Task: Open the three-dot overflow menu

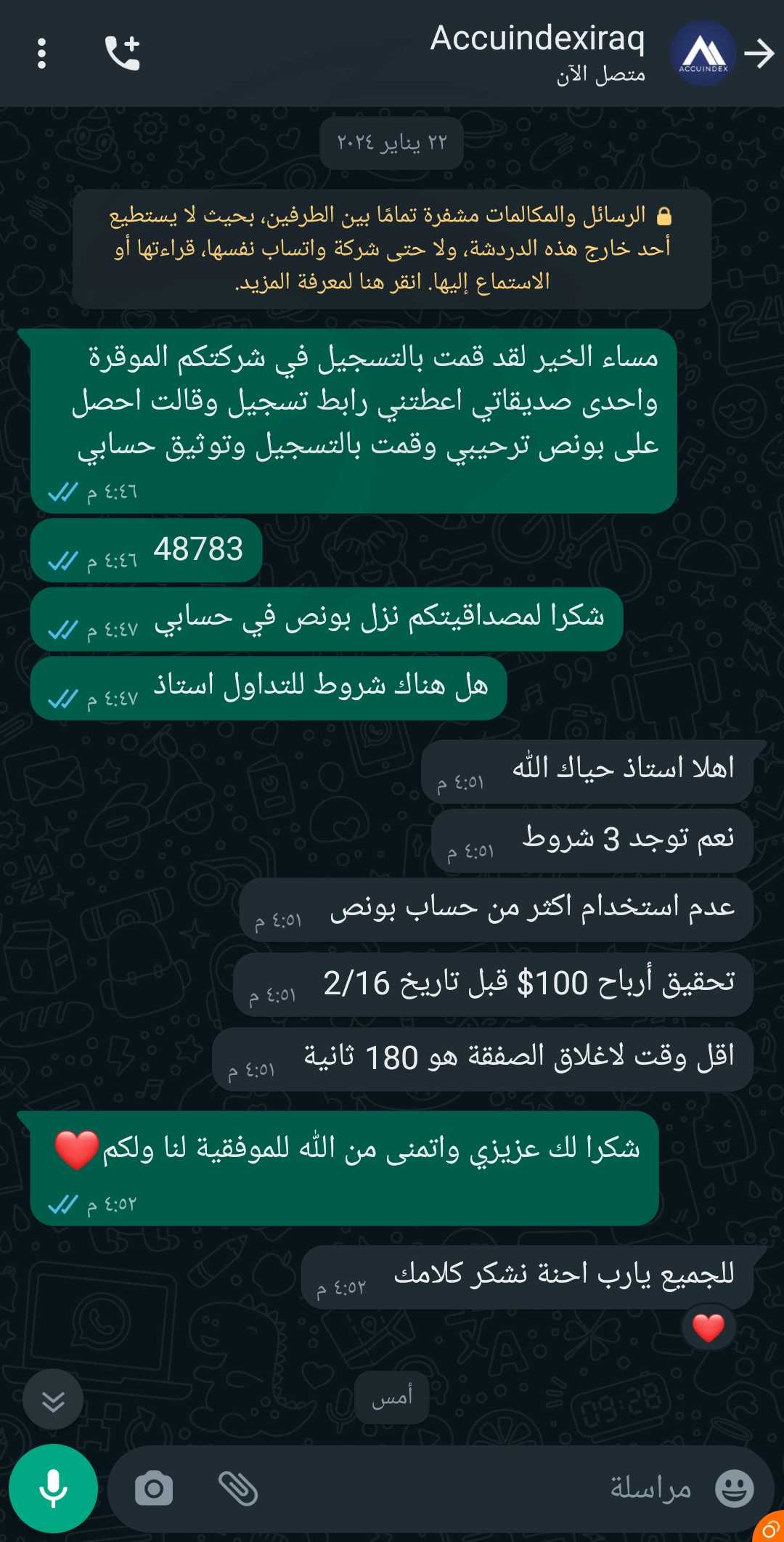Action: coord(41,54)
